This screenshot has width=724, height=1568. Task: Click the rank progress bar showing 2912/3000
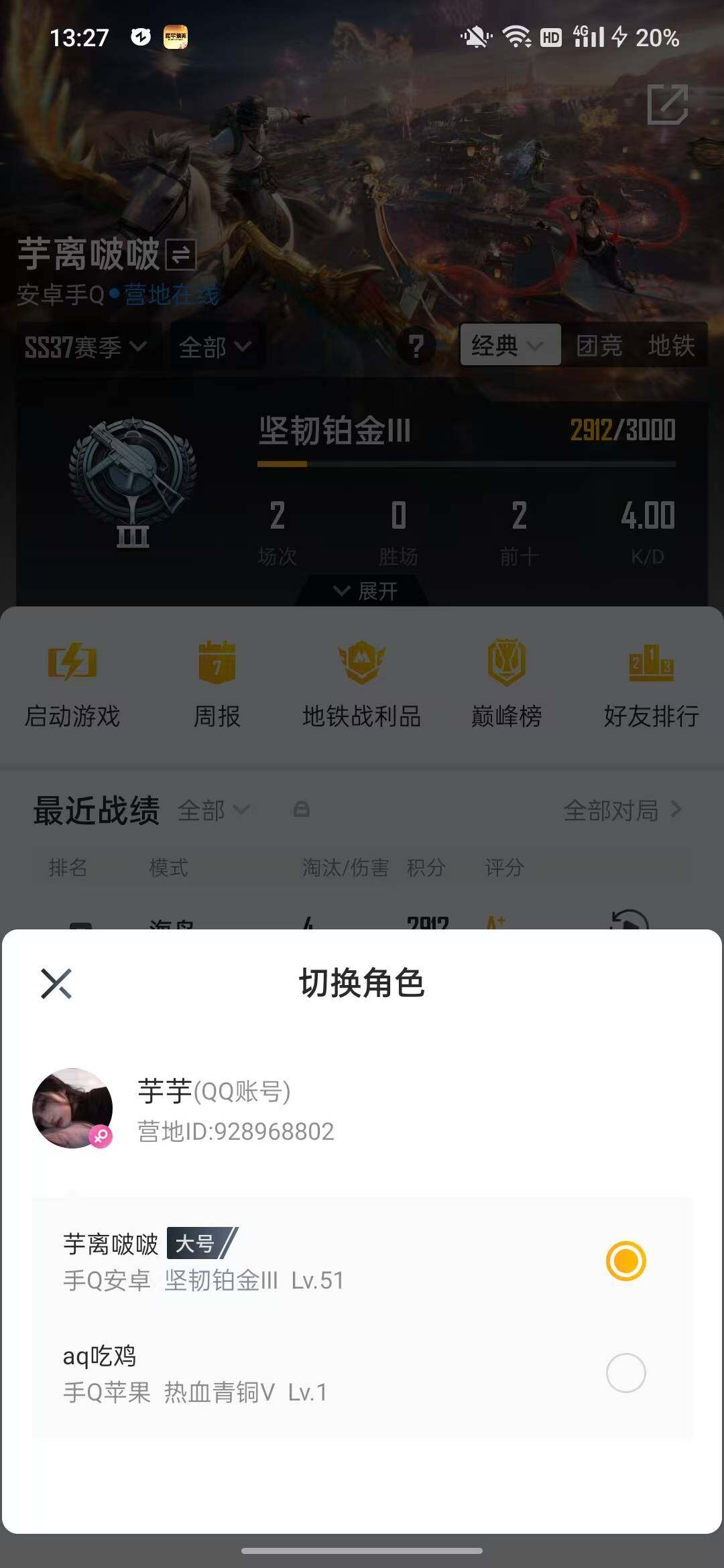pos(467,461)
